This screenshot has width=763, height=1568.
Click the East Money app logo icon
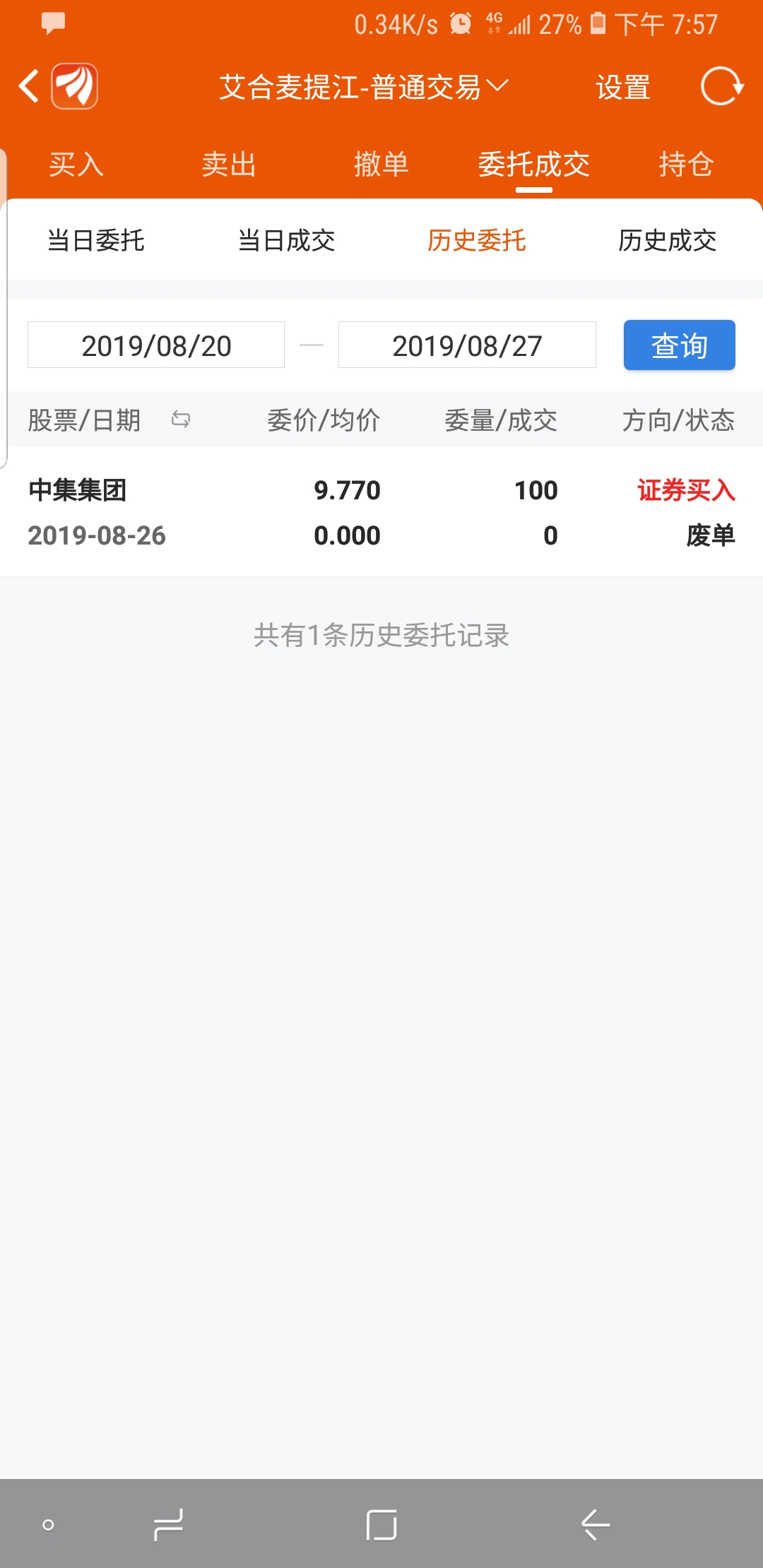click(x=74, y=87)
